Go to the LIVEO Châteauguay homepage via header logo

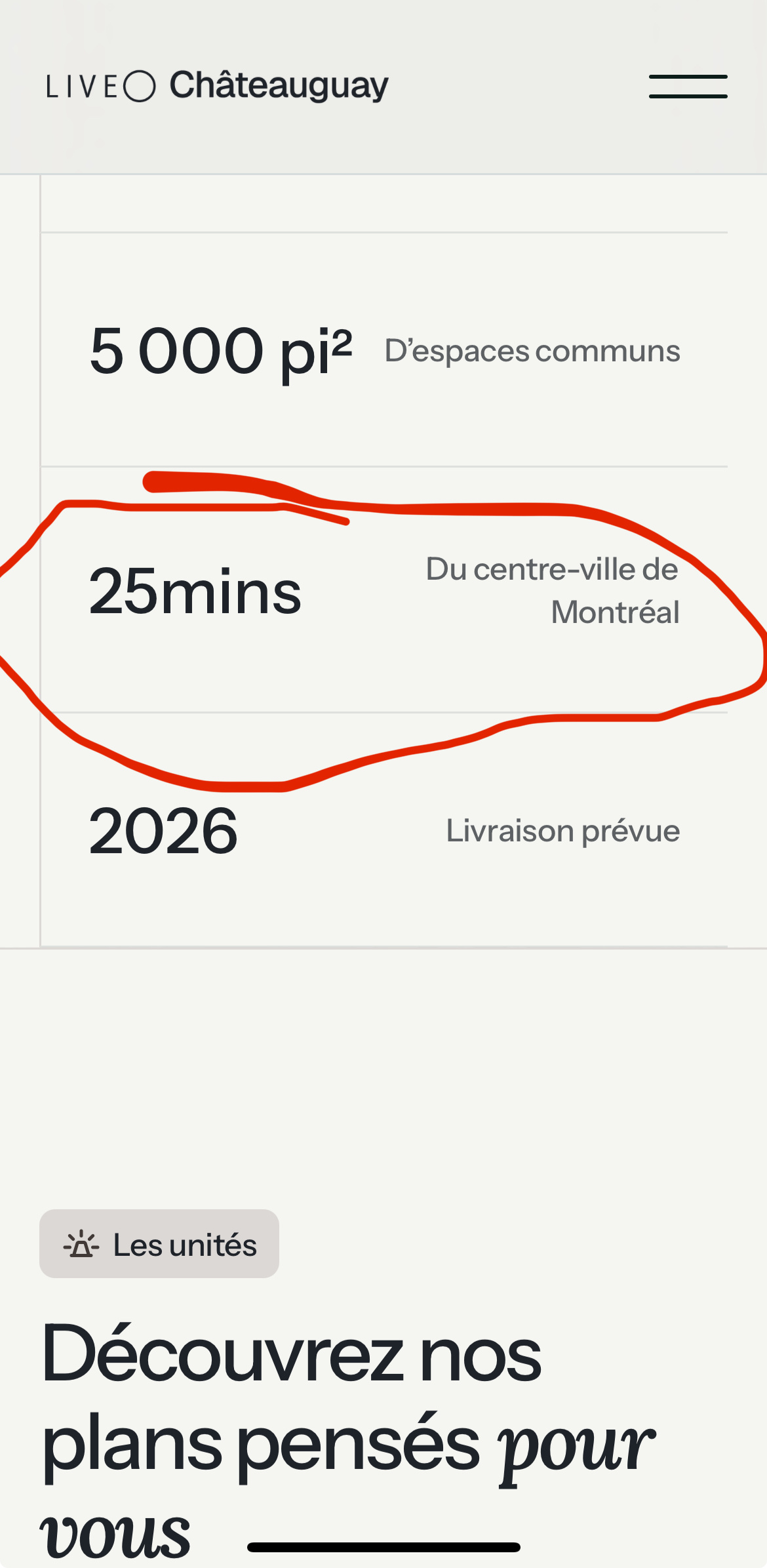point(217,86)
